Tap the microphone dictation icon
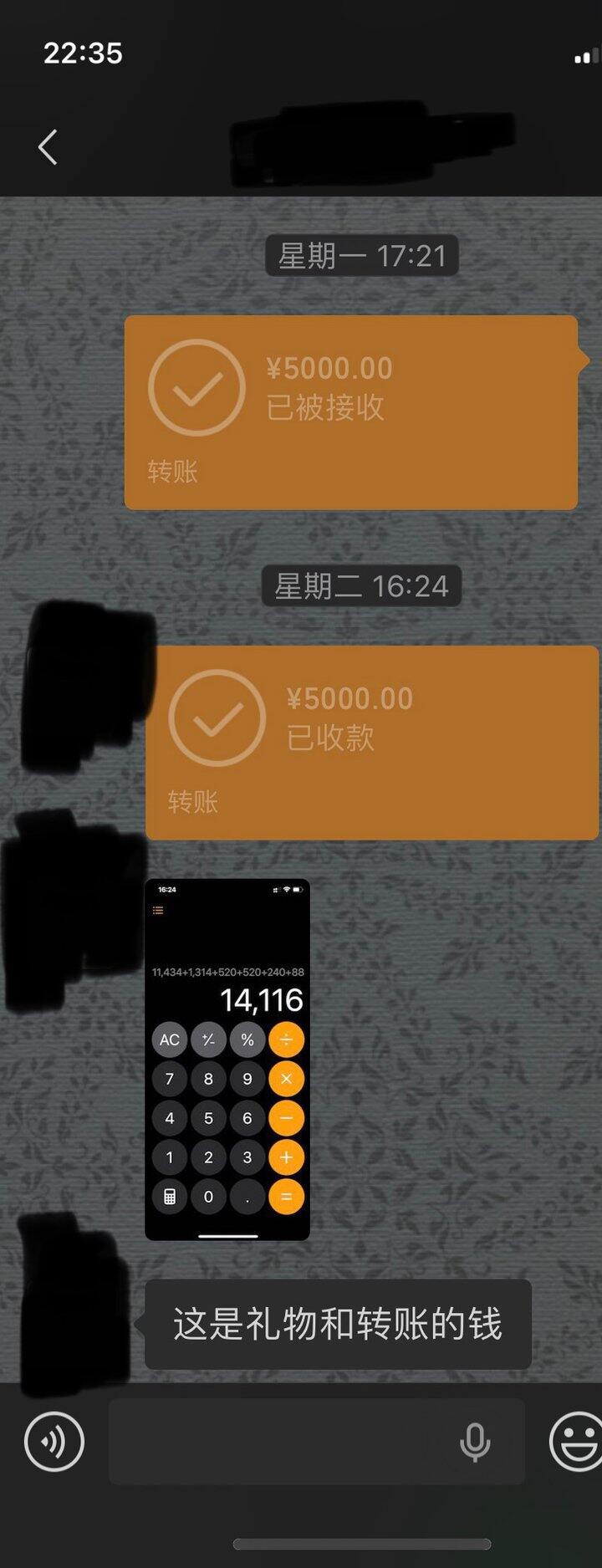Viewport: 602px width, 1568px height. 475,1442
